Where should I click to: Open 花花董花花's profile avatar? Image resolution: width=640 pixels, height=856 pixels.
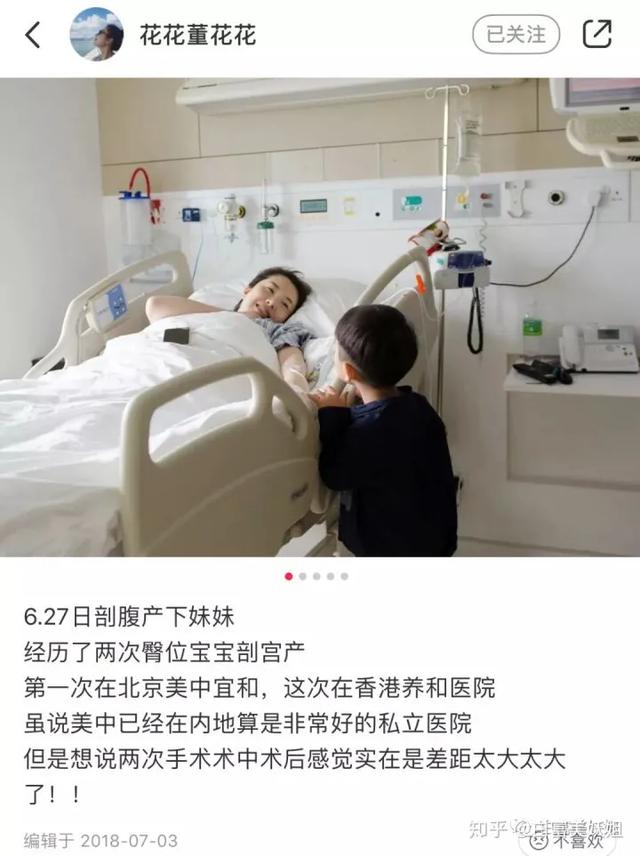pyautogui.click(x=96, y=35)
